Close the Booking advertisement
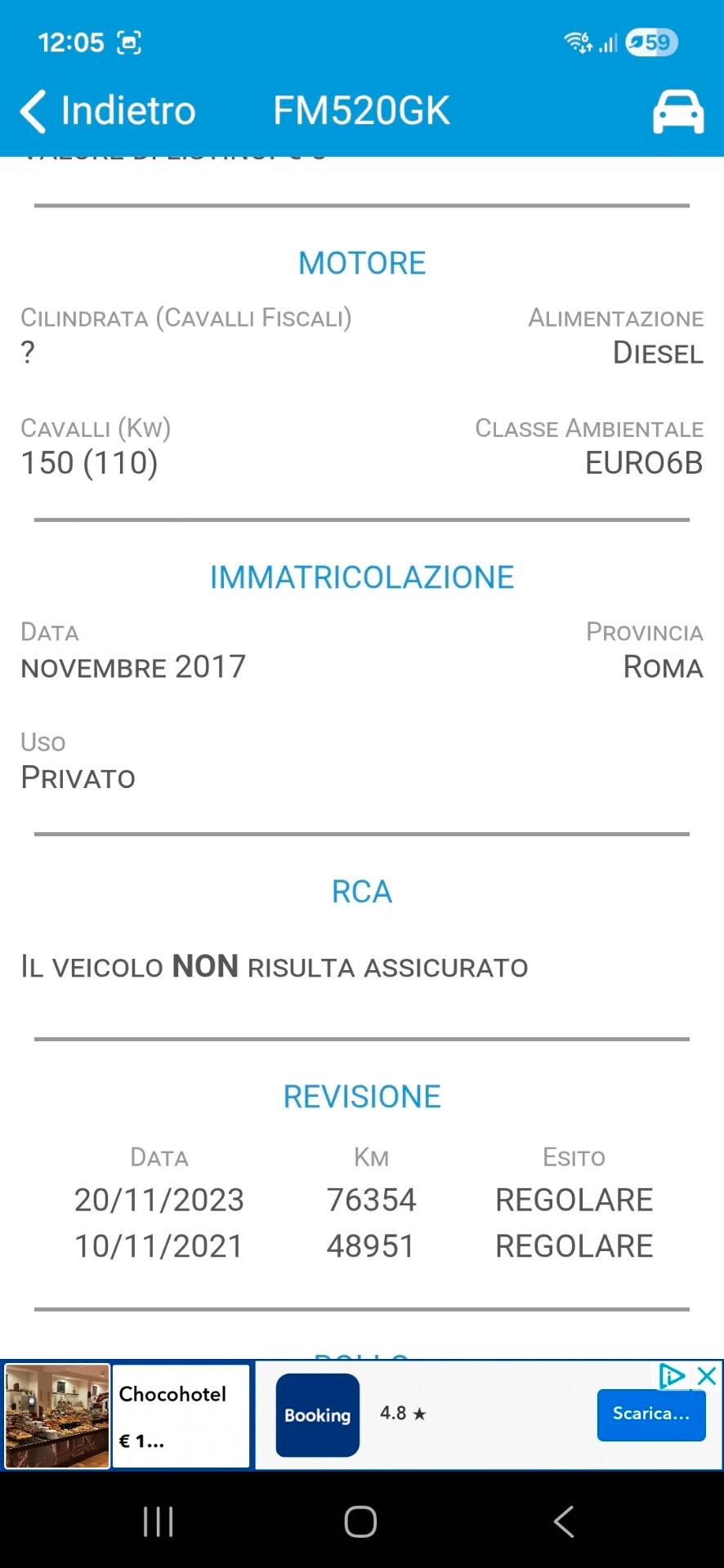This screenshot has width=724, height=1568. pyautogui.click(x=707, y=1376)
